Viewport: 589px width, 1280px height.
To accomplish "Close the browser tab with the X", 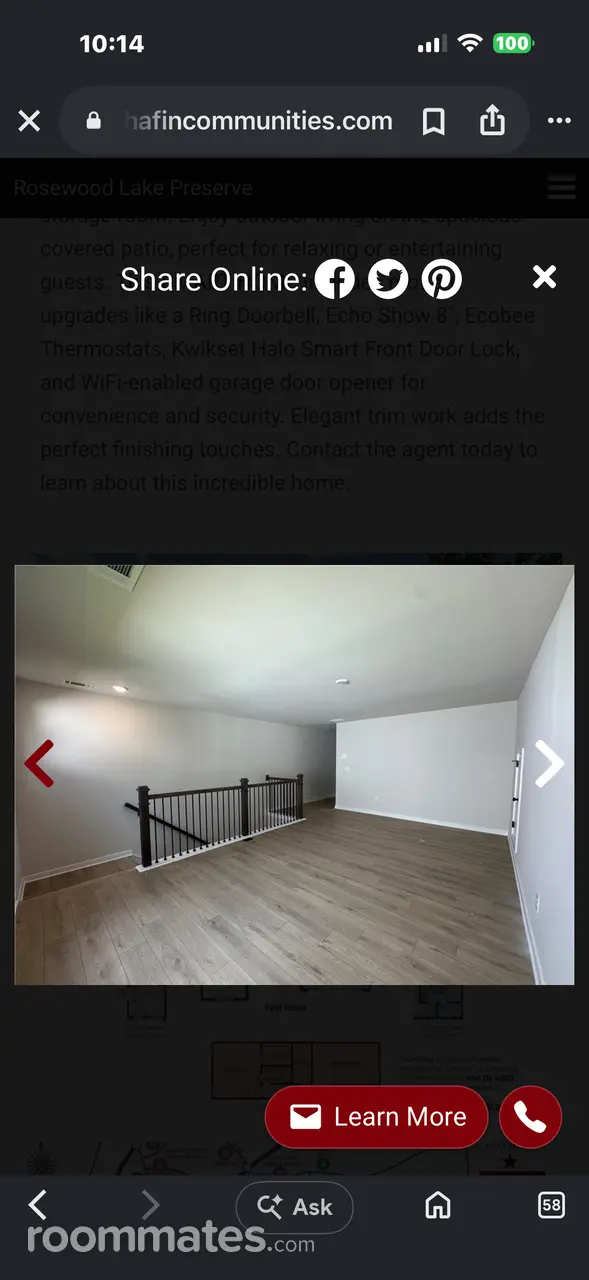I will click(29, 121).
